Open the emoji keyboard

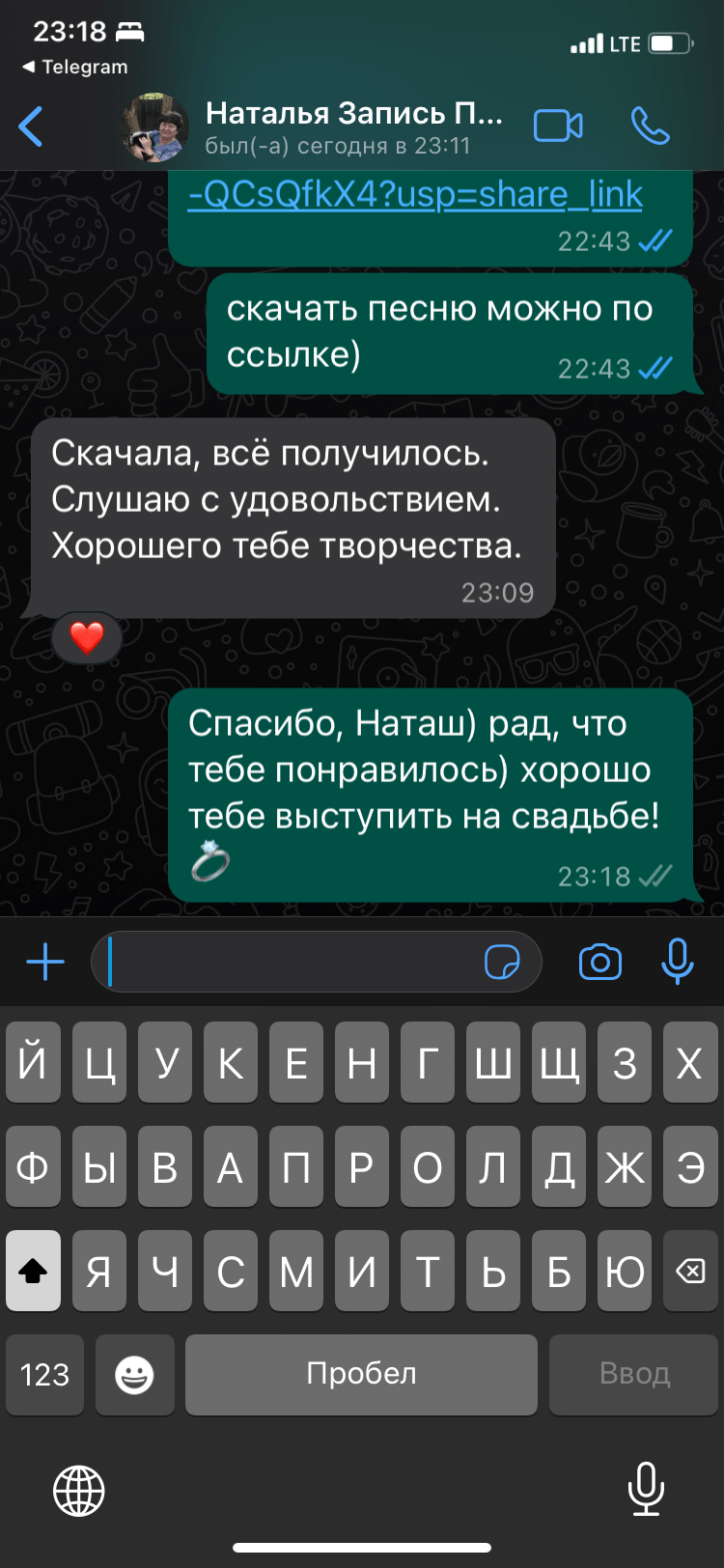coord(134,1375)
